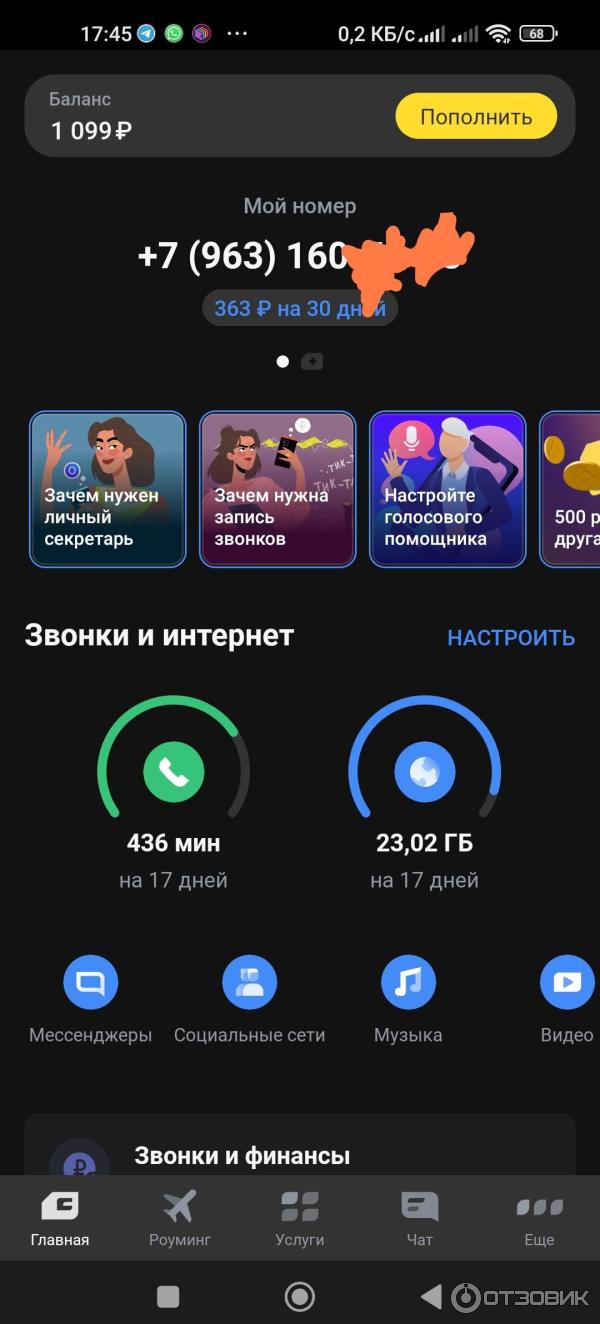This screenshot has width=600, height=1324.
Task: Open the Зачем нужен личный секретарь story
Action: pyautogui.click(x=108, y=490)
